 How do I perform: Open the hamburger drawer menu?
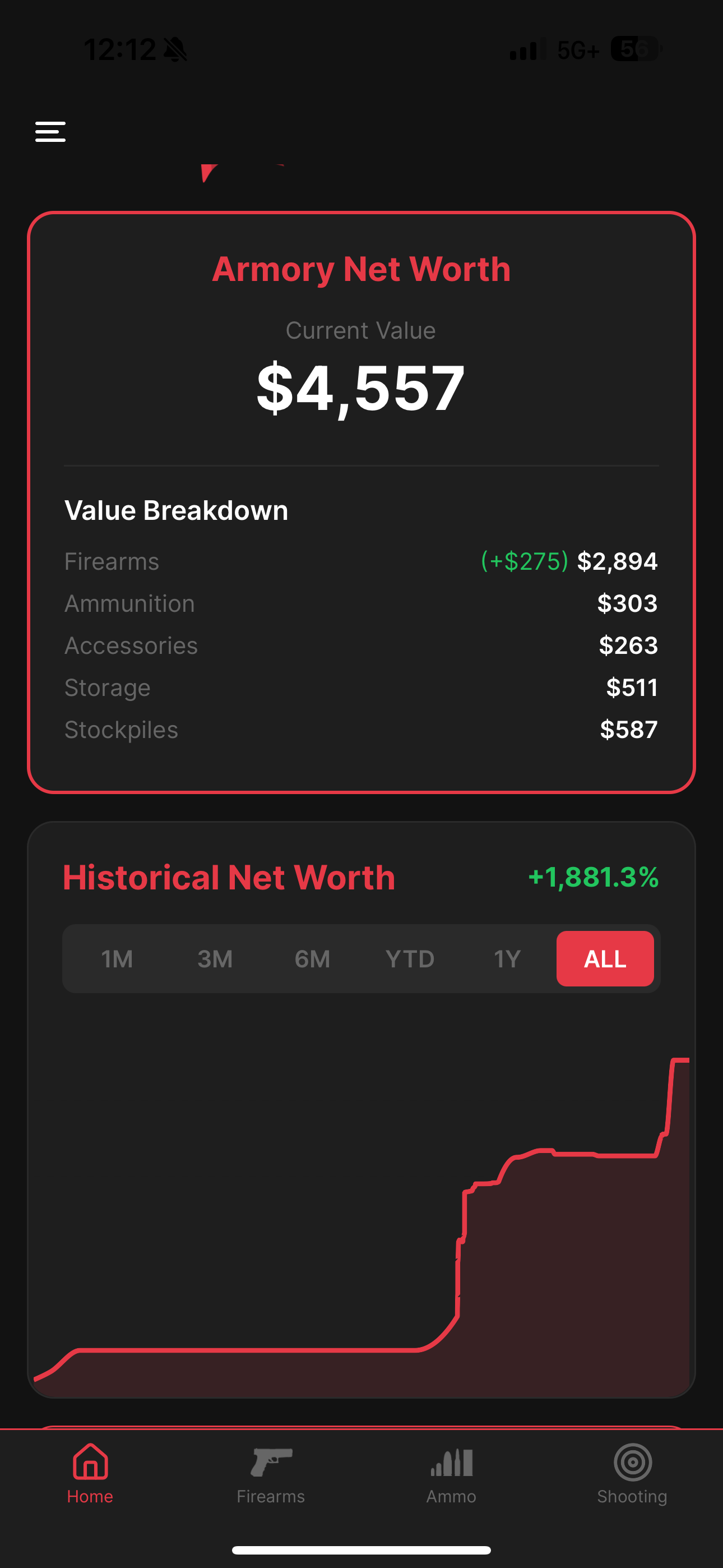click(x=50, y=131)
